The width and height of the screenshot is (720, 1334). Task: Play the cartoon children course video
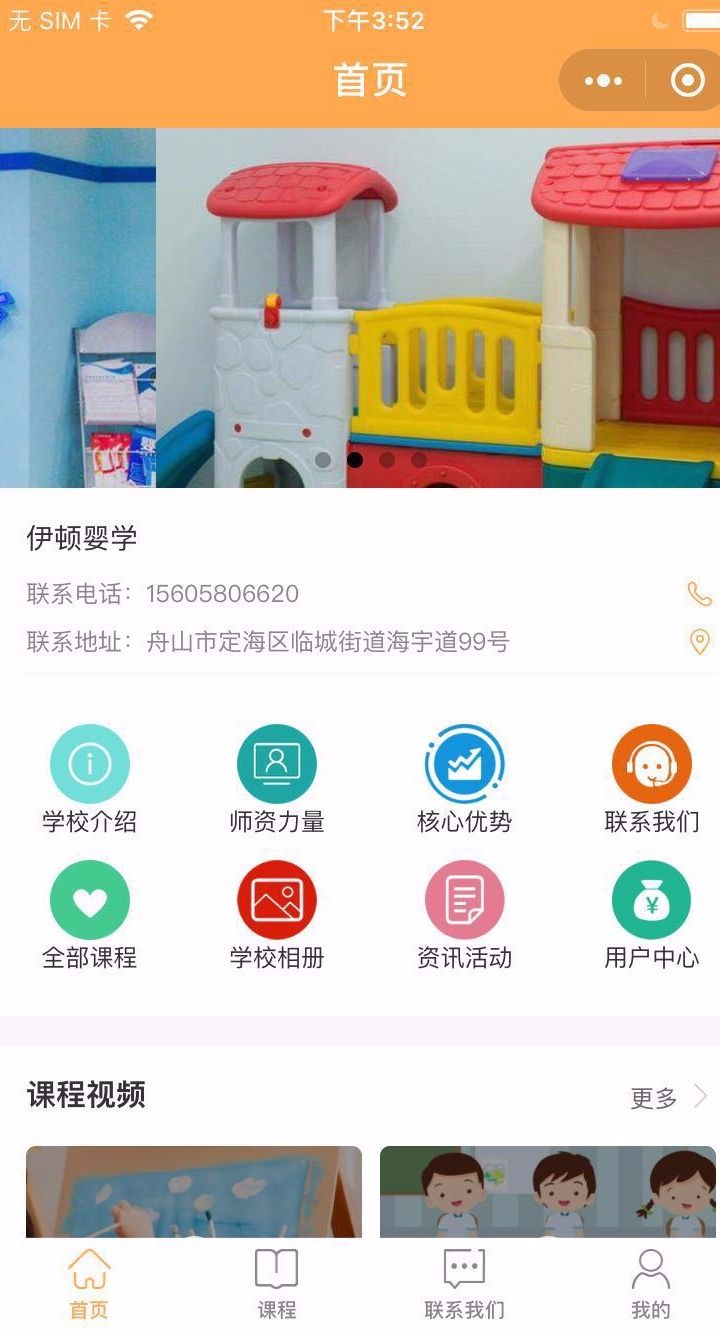(548, 1192)
